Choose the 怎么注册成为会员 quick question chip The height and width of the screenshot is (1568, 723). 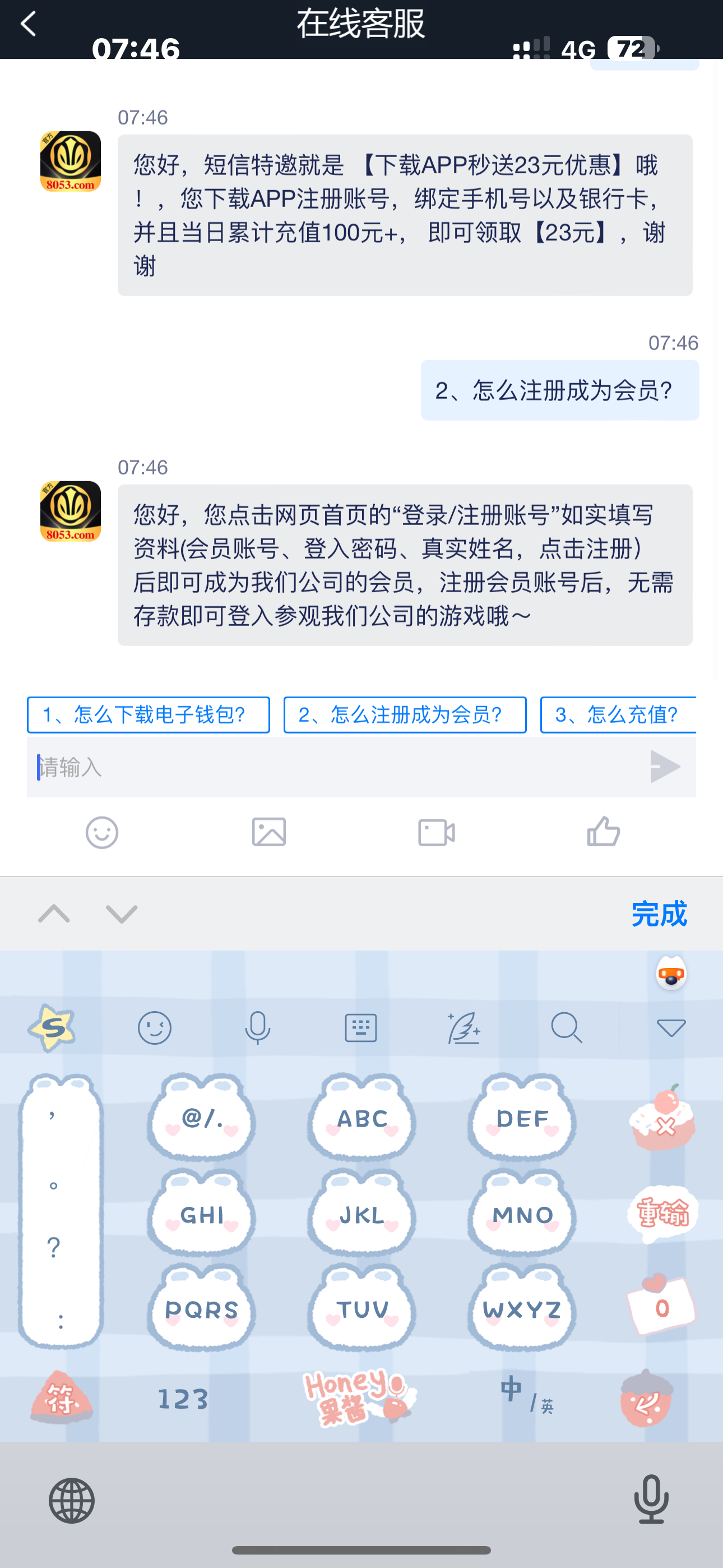tap(405, 714)
